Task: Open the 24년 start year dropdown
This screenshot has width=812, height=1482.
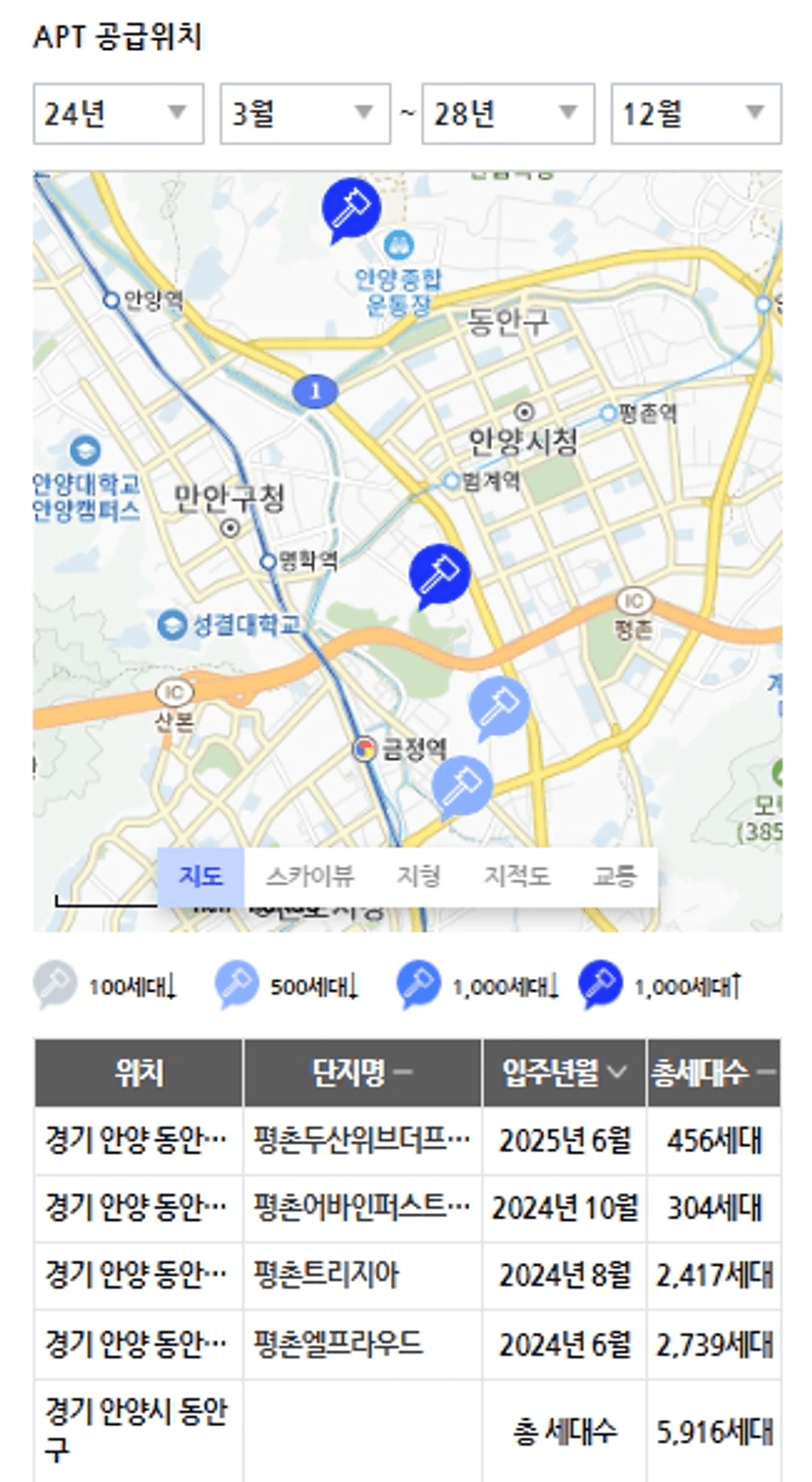Action: [119, 114]
